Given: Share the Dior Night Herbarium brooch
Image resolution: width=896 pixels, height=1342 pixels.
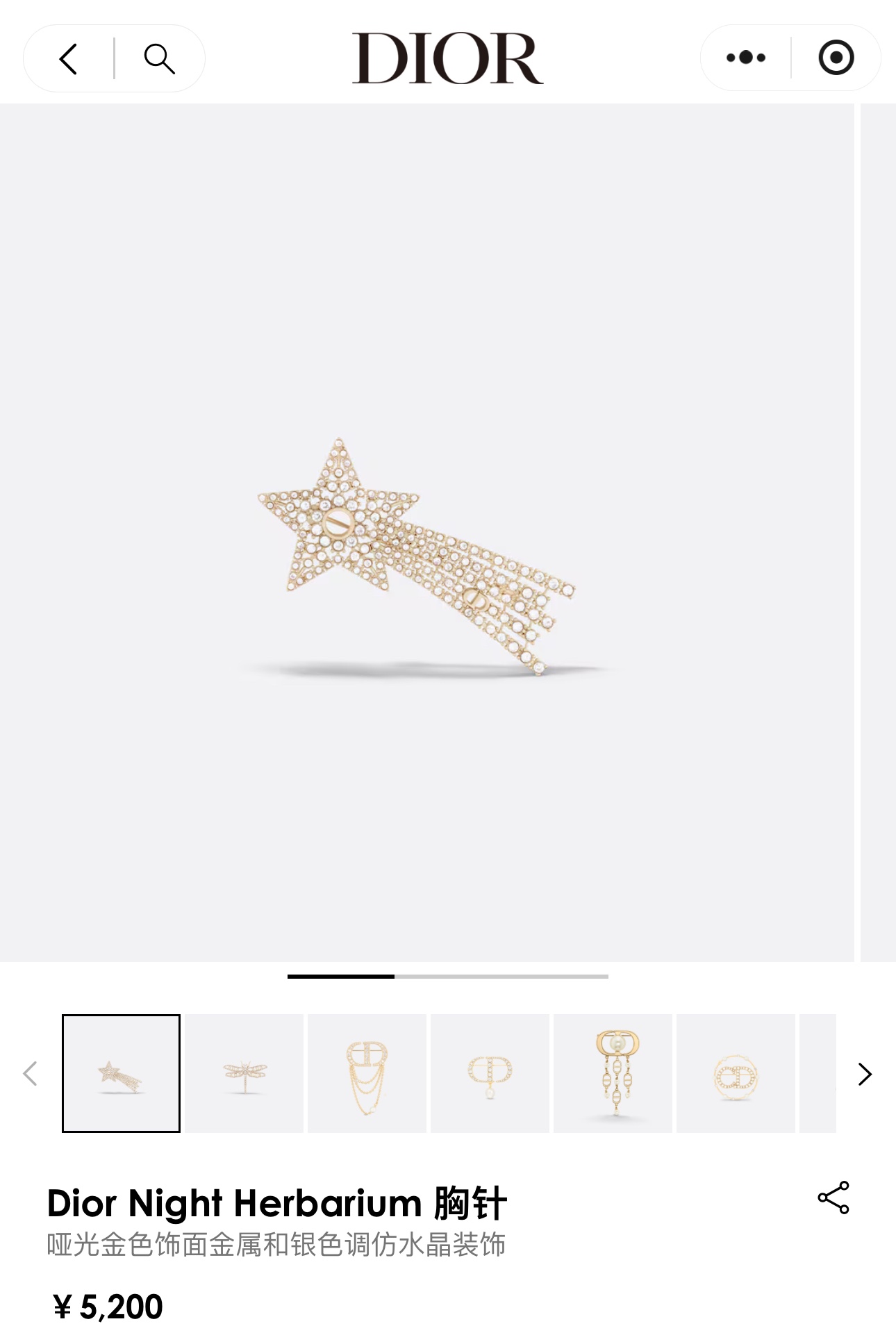Looking at the screenshot, I should click(833, 1198).
